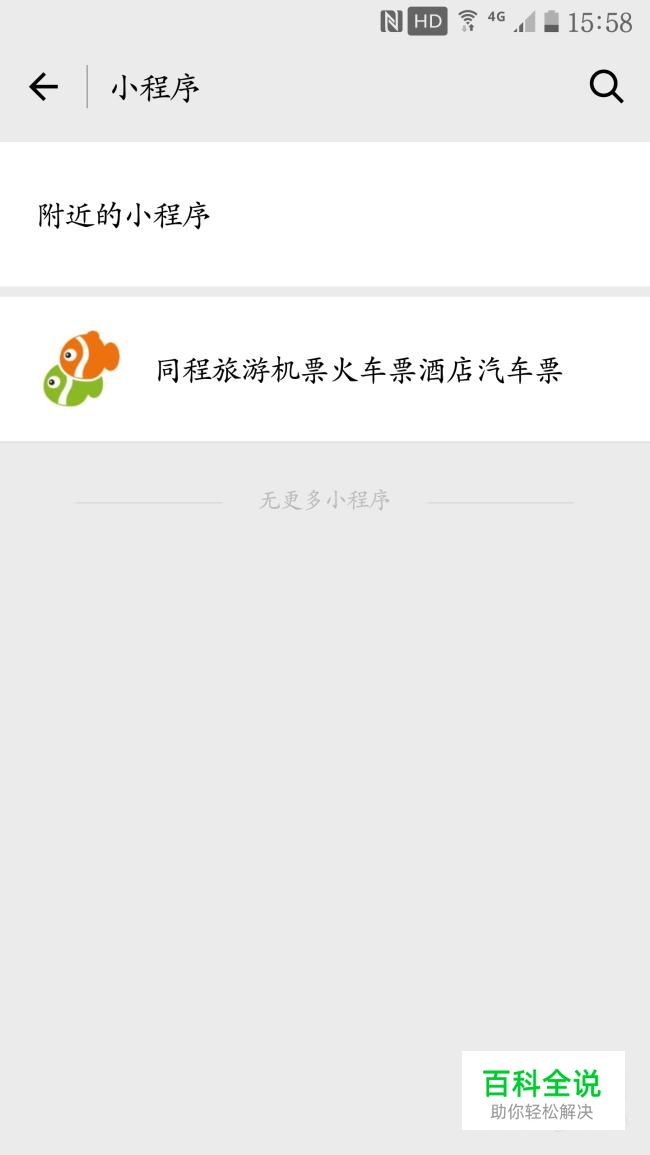
Task: Open the search magnifier icon
Action: click(607, 88)
